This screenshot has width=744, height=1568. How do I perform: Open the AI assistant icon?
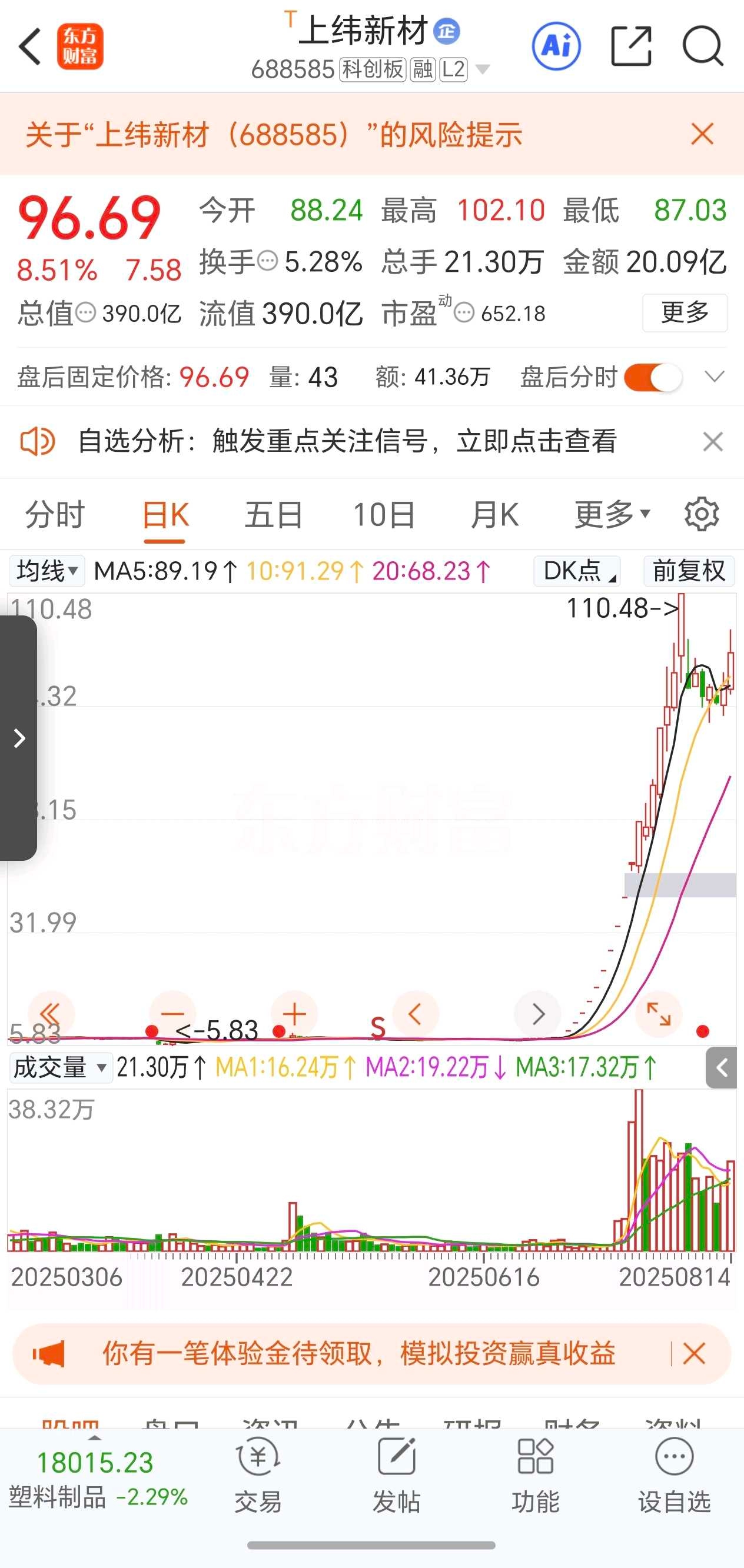[x=556, y=46]
